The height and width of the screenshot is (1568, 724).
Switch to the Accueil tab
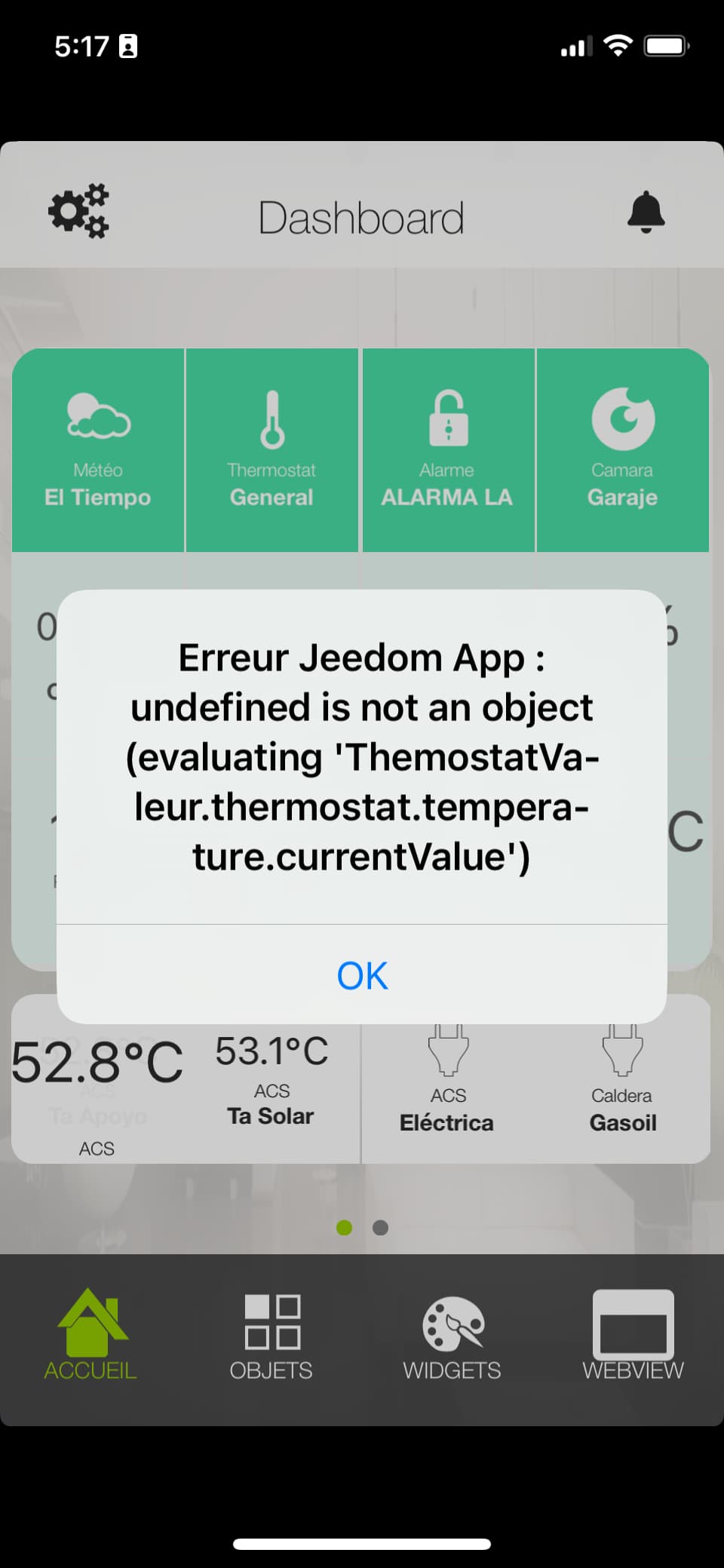tap(90, 1335)
